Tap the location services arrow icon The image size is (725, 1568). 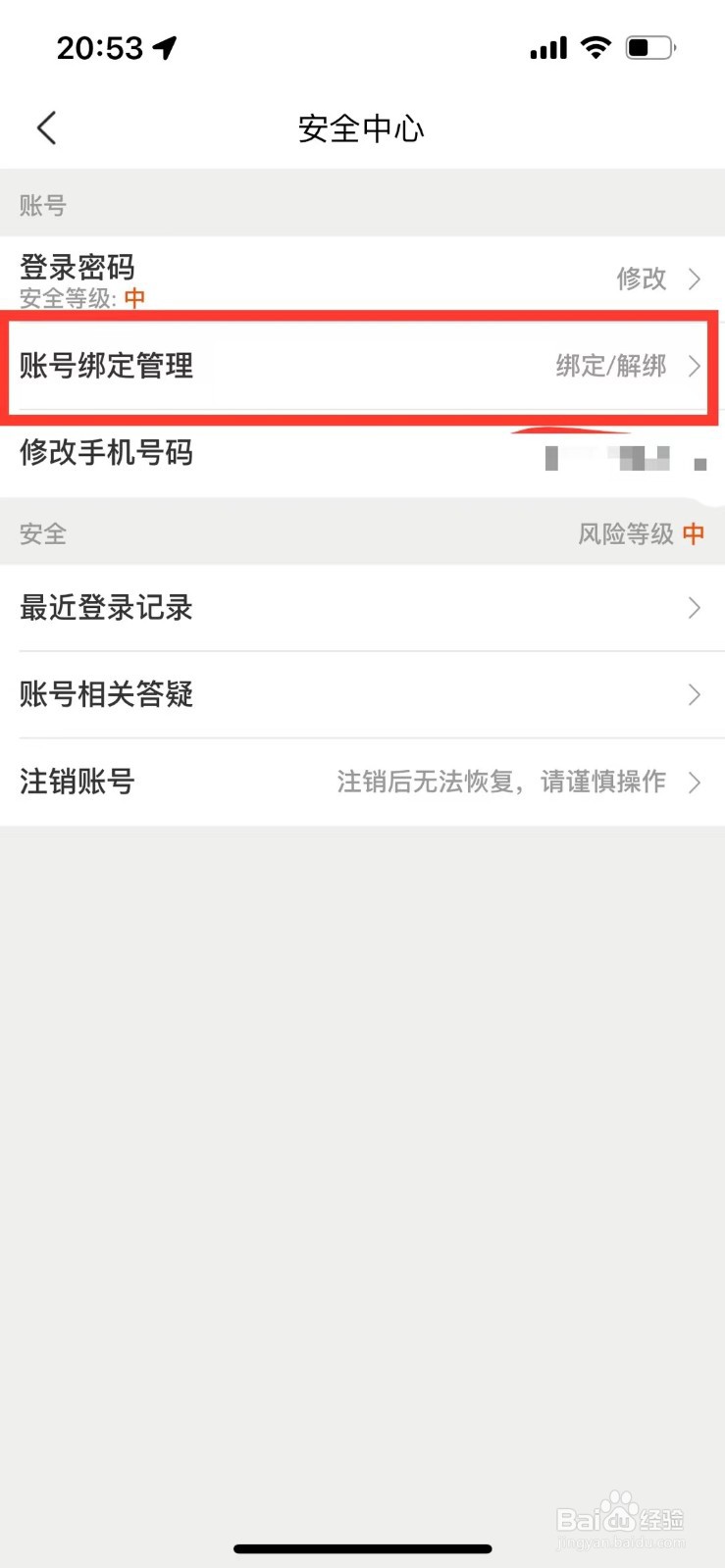163,45
